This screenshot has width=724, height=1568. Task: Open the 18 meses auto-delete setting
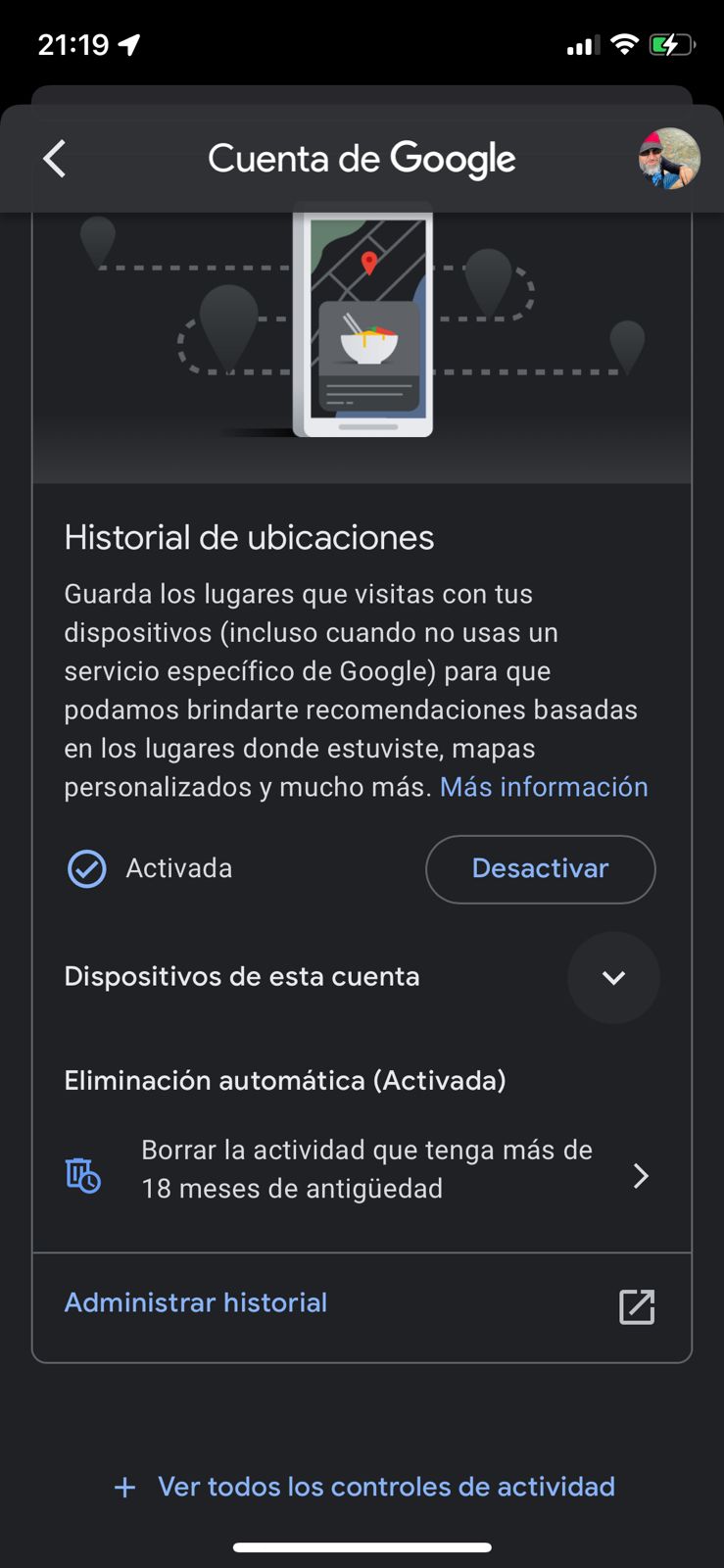[x=362, y=1170]
